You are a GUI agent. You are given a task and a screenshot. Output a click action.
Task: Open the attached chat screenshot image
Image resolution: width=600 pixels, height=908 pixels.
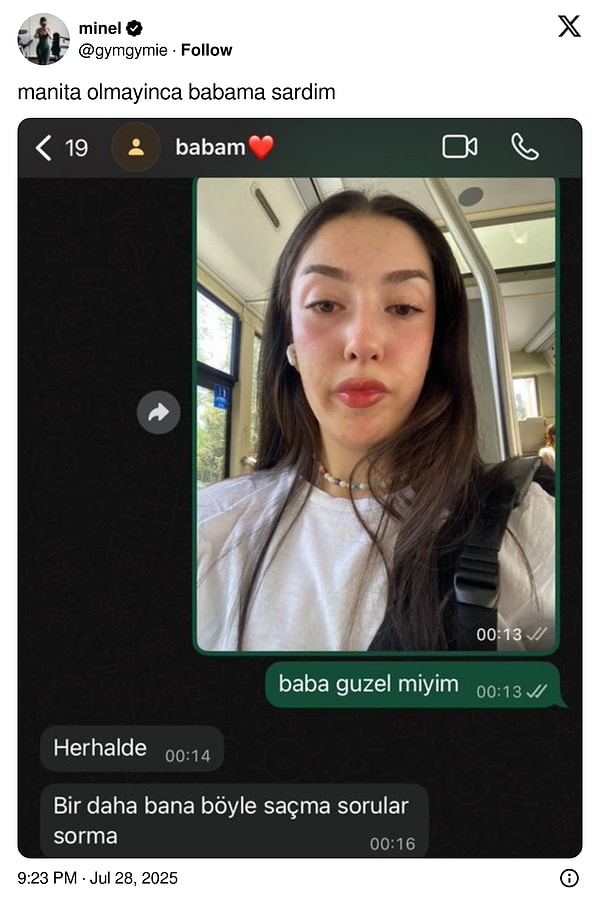click(x=300, y=488)
